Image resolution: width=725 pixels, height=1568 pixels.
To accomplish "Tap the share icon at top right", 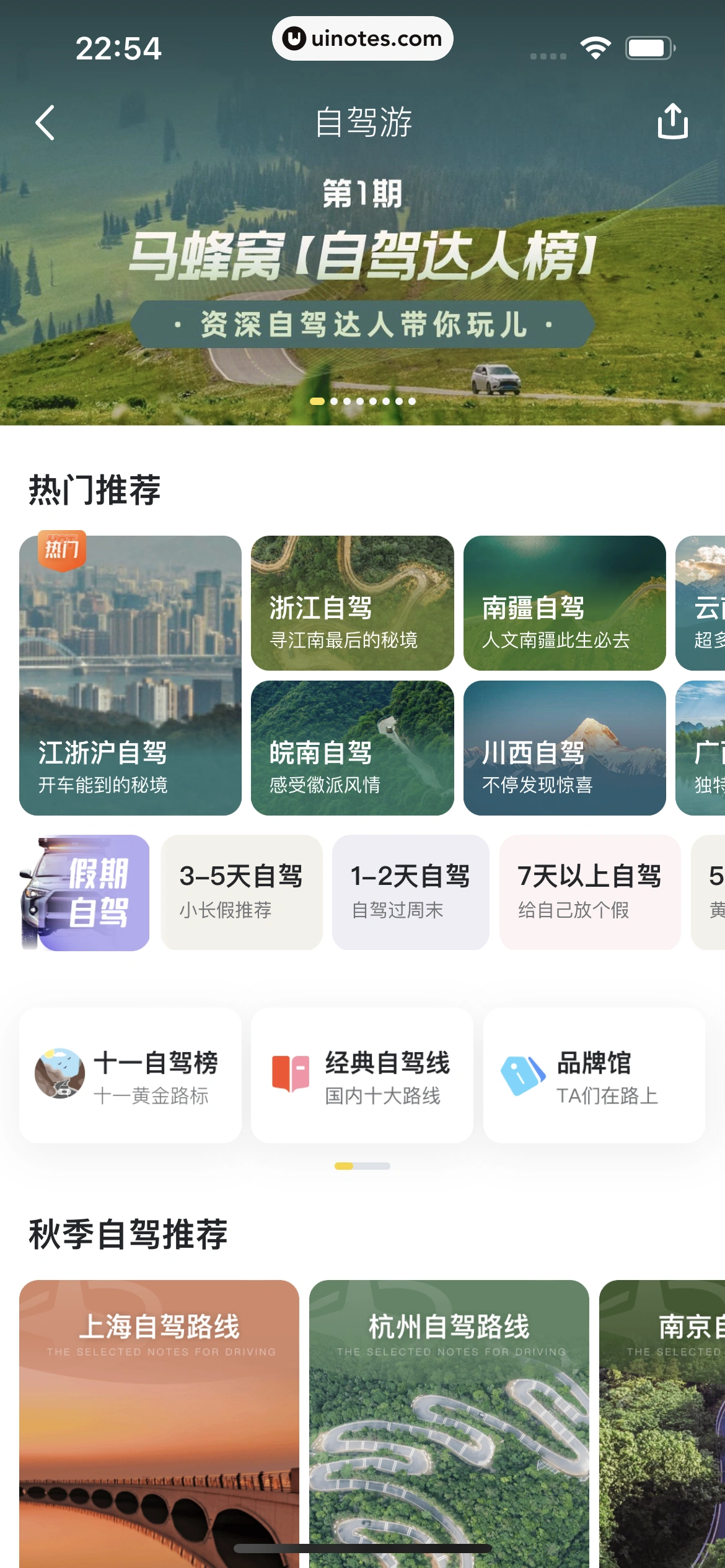I will pos(673,121).
